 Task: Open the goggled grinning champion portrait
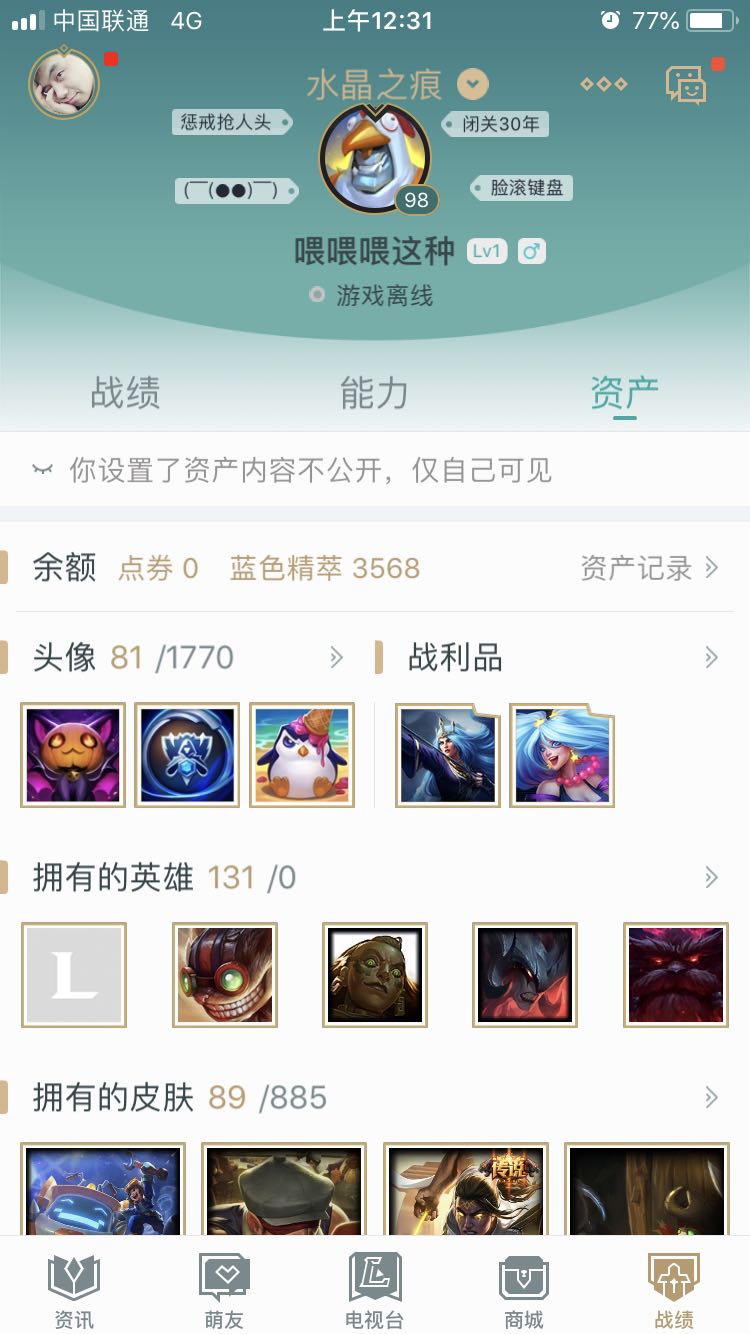(225, 975)
